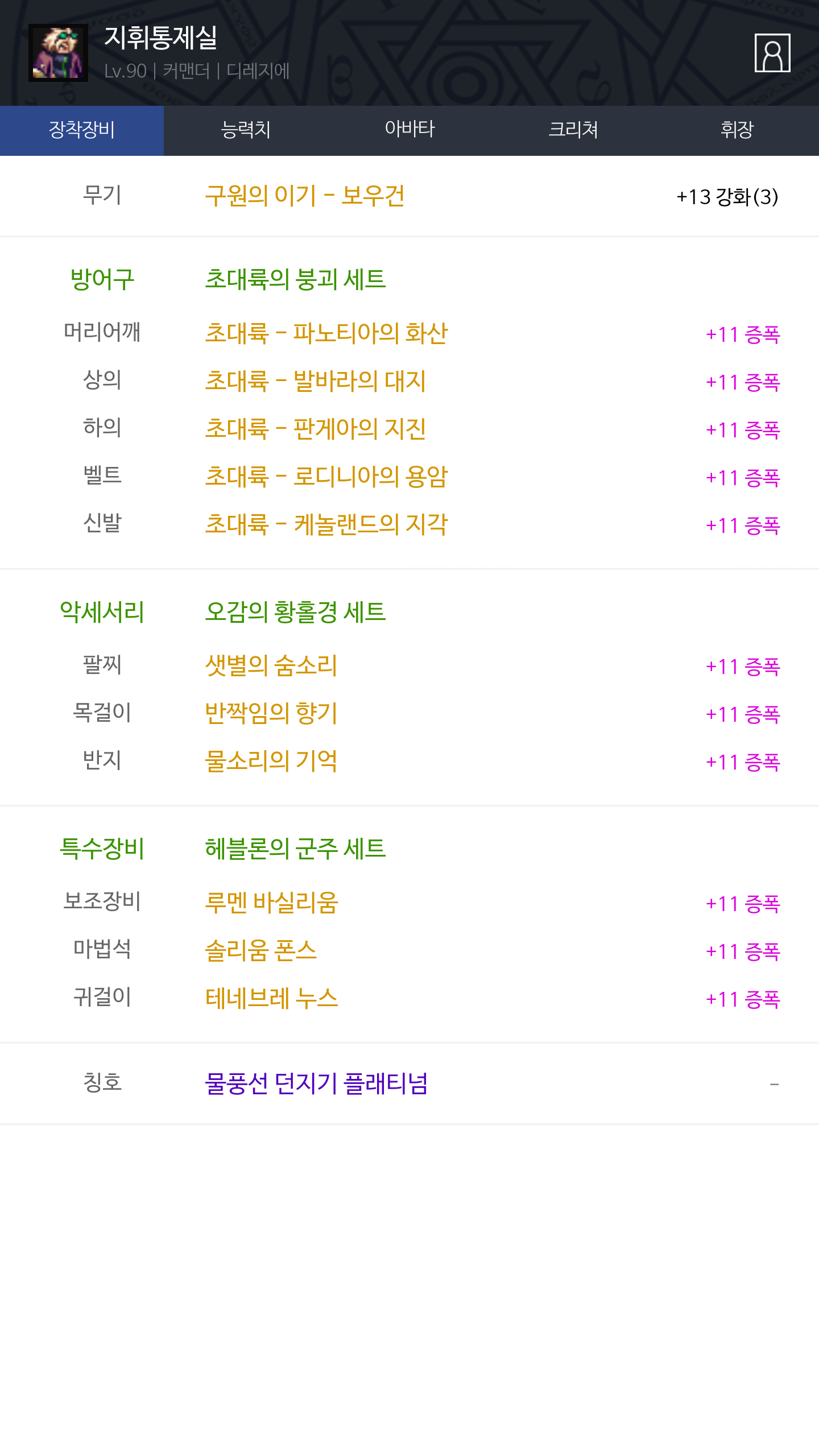Open weapon 구원의 이기 - 보우건
Viewport: 819px width, 1456px height.
304,196
